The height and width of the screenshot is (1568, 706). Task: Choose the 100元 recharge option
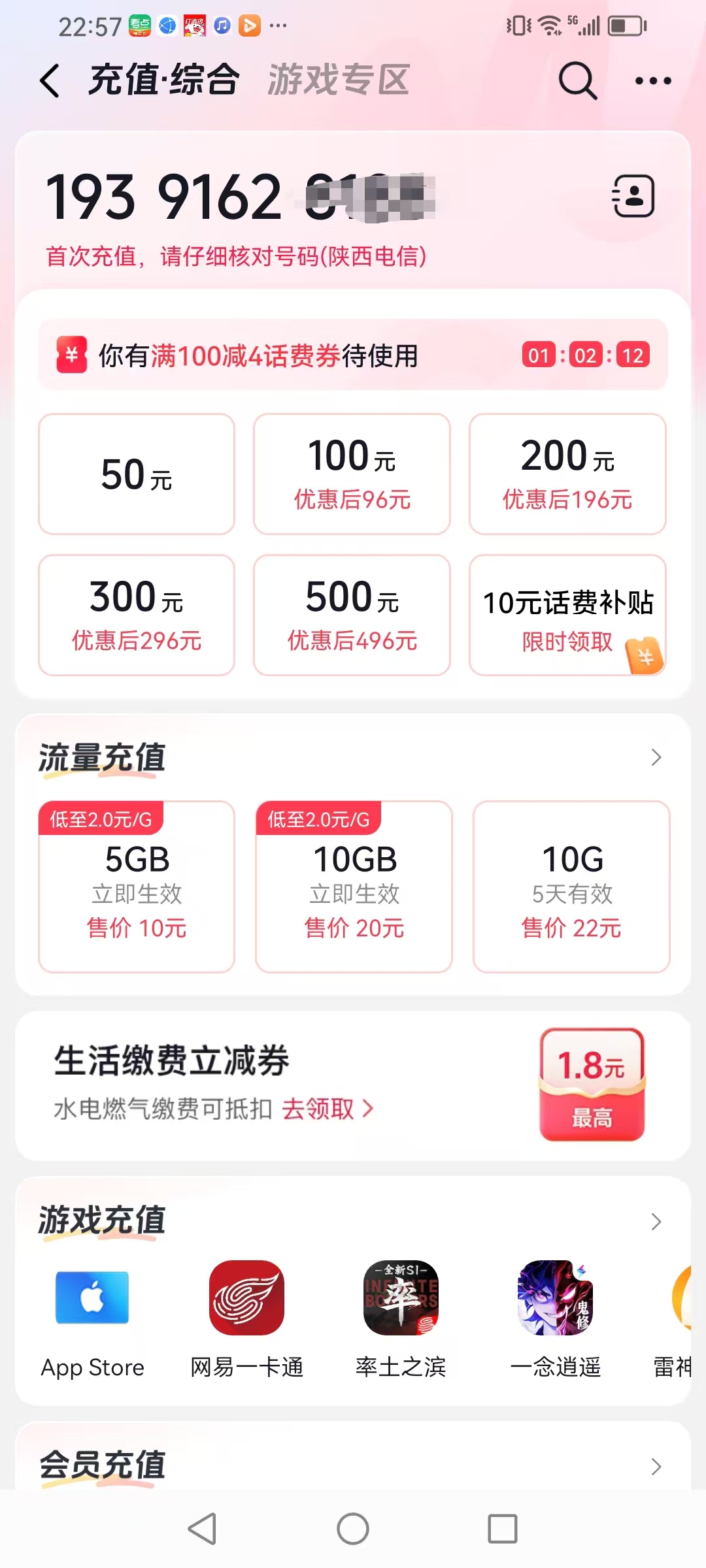(352, 474)
